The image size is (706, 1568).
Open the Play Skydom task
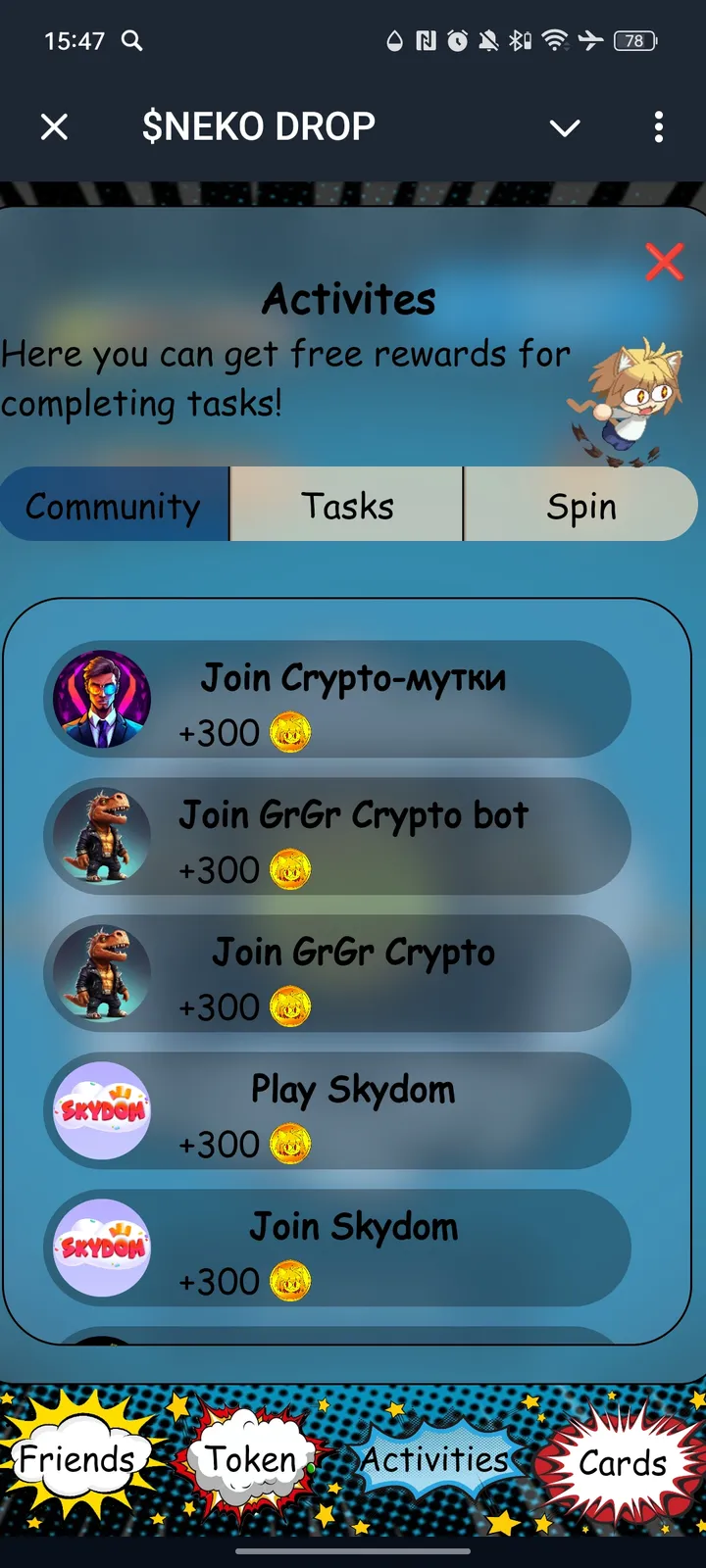pyautogui.click(x=338, y=1111)
